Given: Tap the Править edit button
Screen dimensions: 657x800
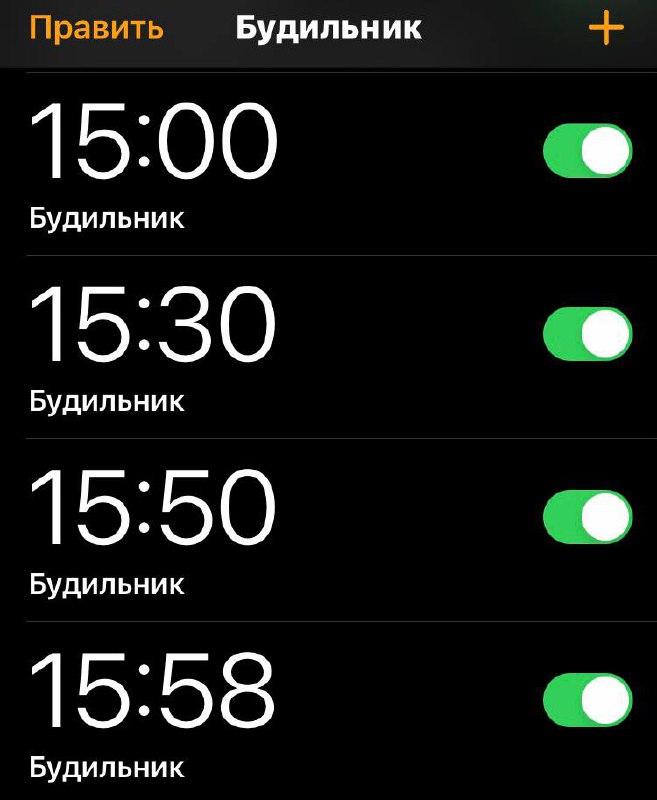Looking at the screenshot, I should coord(96,28).
